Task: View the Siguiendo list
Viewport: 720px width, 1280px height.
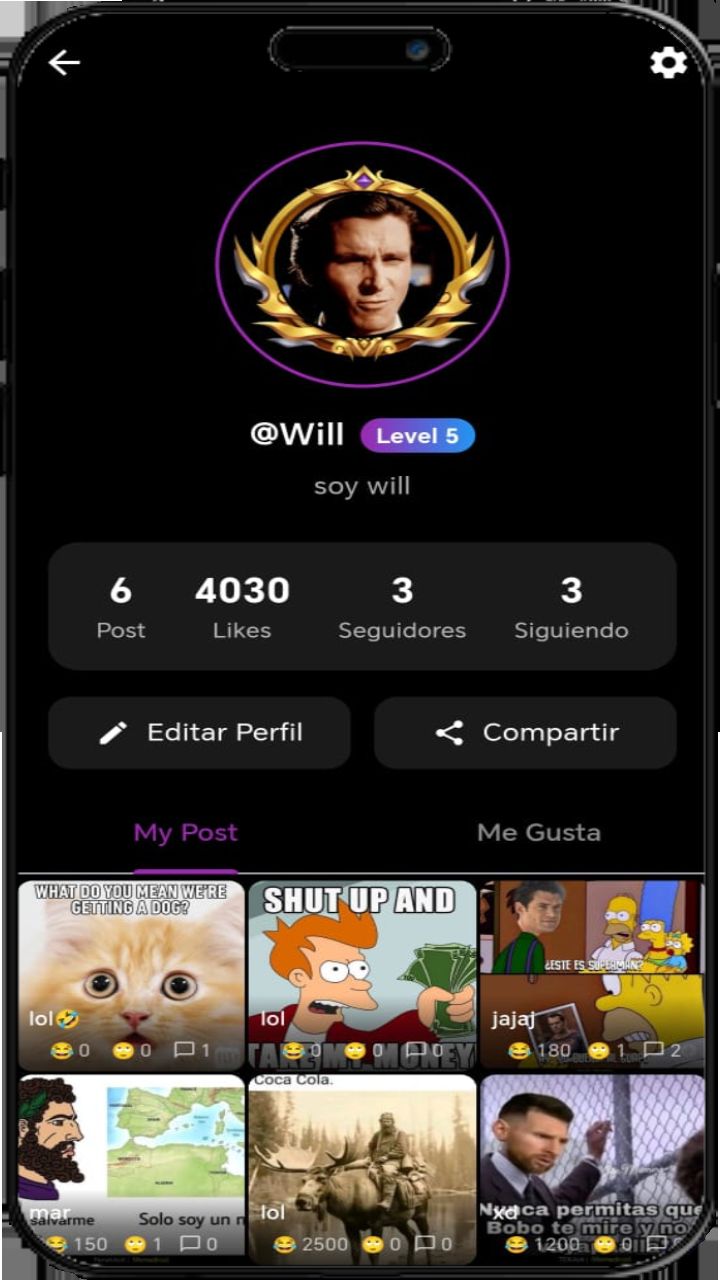Action: (571, 606)
